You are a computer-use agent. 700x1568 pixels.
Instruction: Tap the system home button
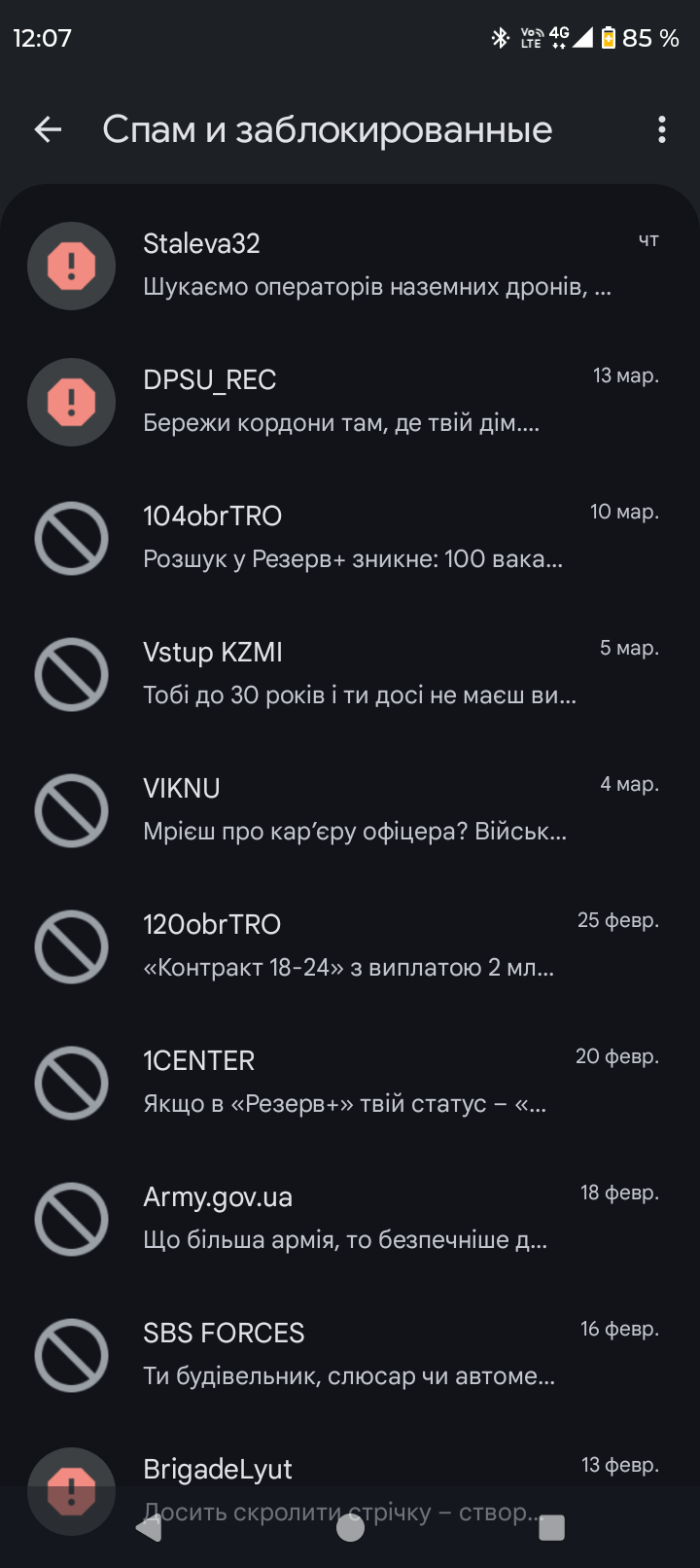pos(350,1528)
